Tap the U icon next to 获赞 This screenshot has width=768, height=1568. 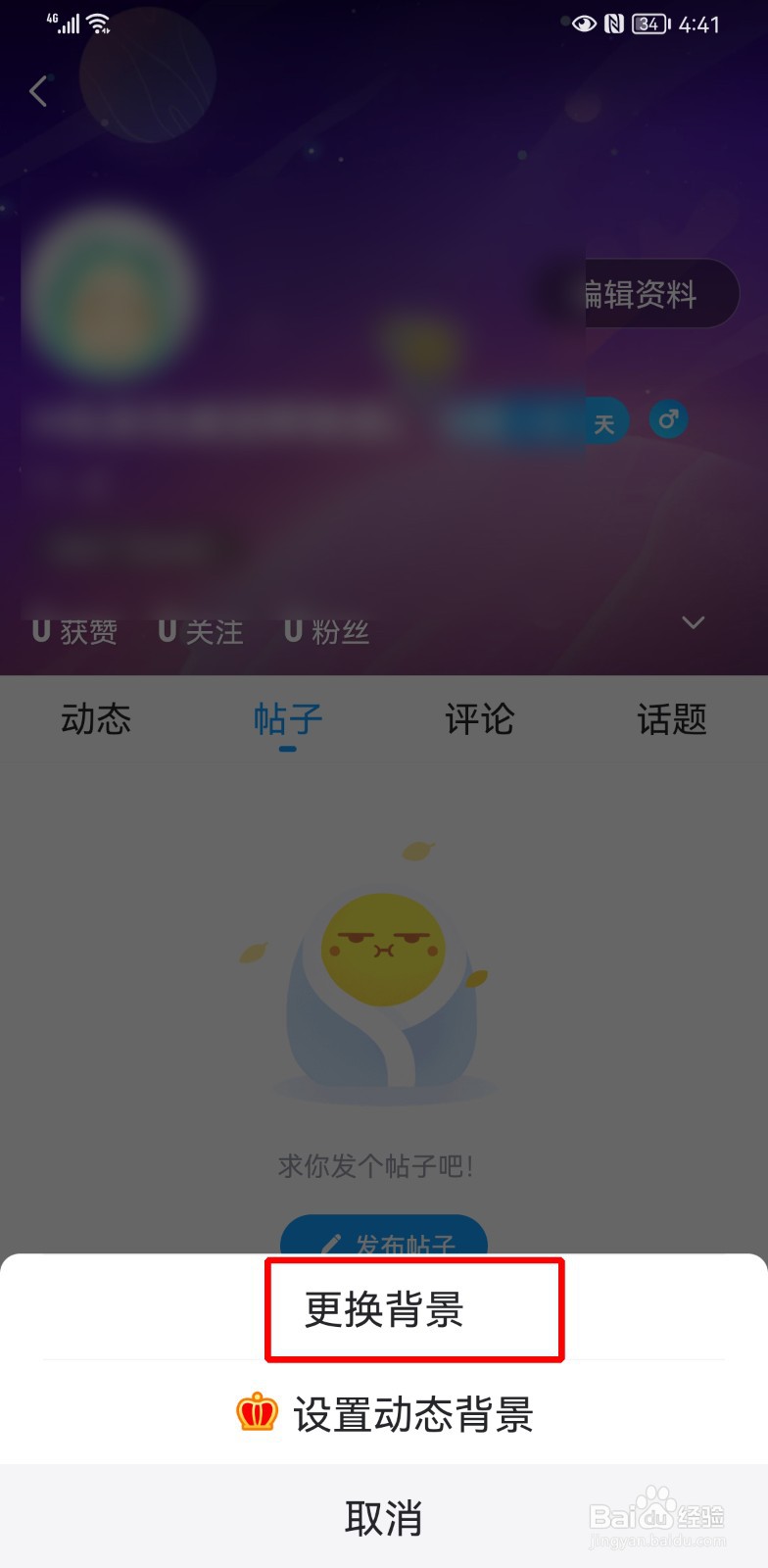(x=39, y=630)
